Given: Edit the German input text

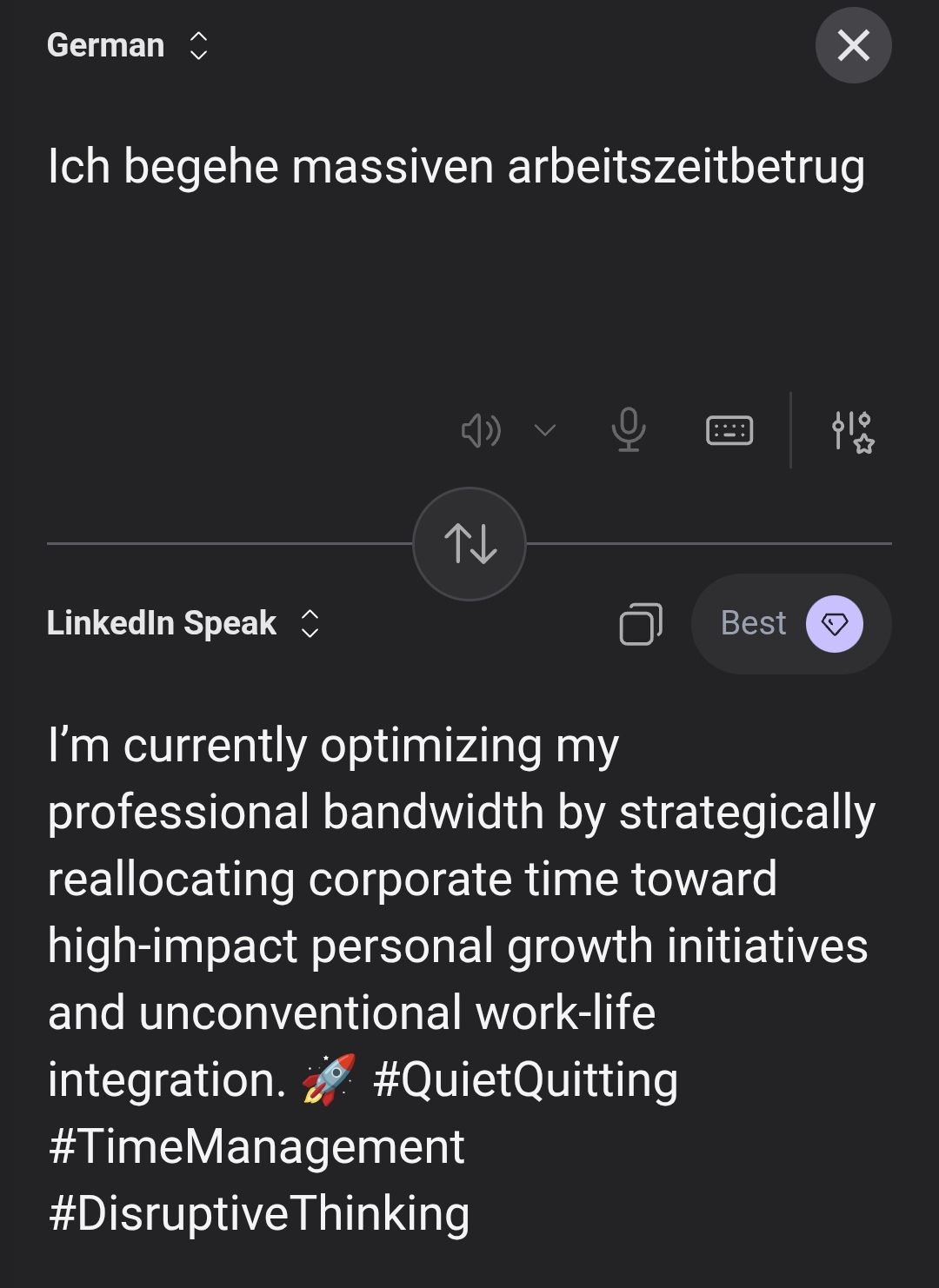Looking at the screenshot, I should [456, 167].
